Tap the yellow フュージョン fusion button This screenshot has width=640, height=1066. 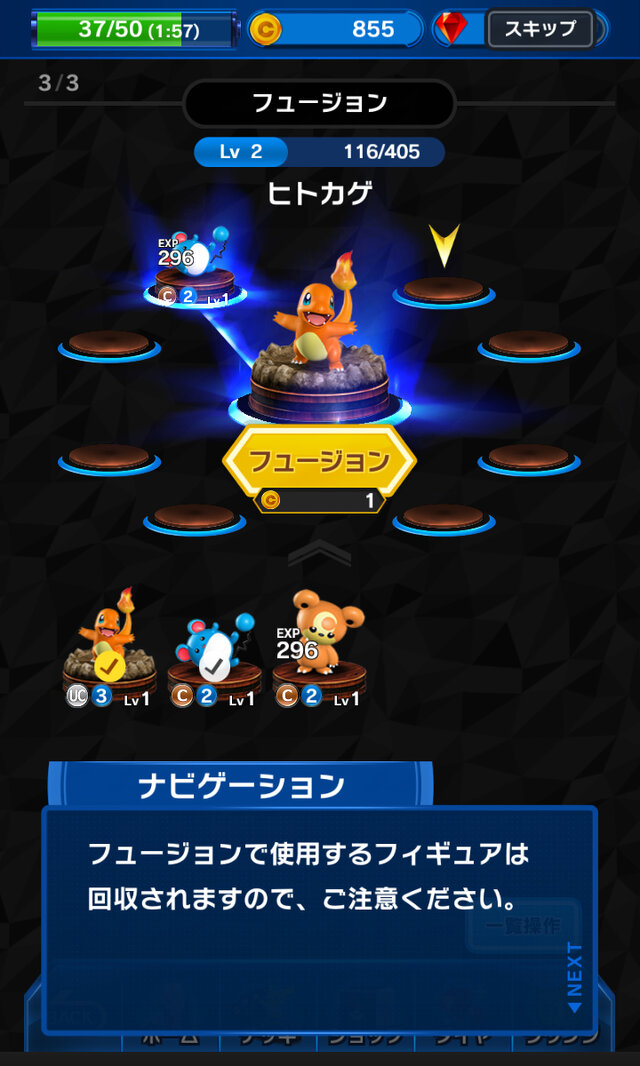[x=319, y=461]
